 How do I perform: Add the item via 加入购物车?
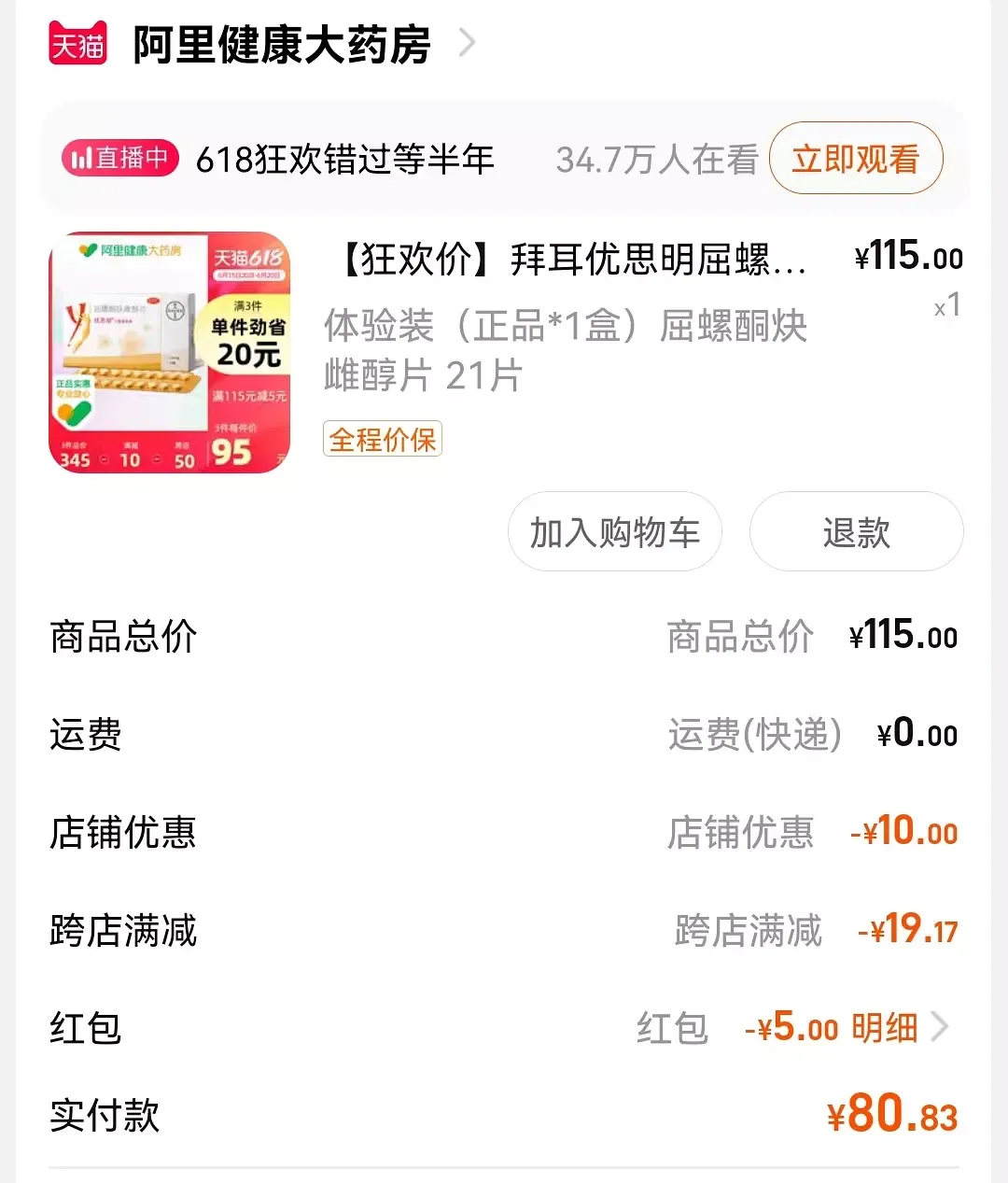614,532
